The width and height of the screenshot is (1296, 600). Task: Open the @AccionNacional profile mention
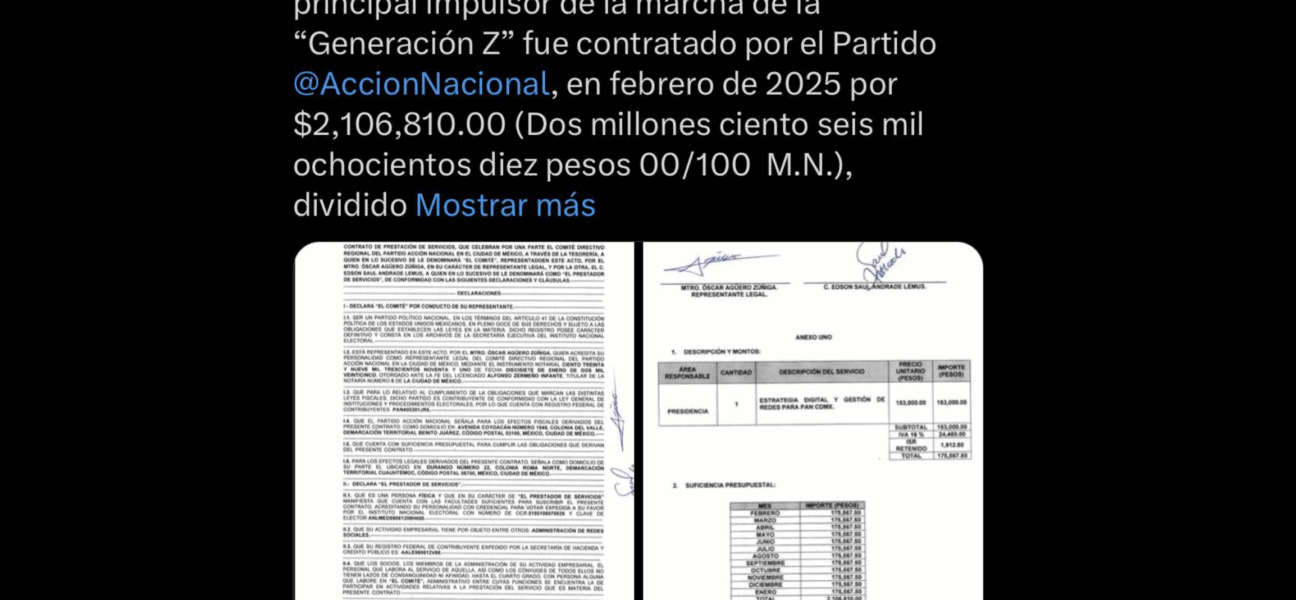[421, 84]
